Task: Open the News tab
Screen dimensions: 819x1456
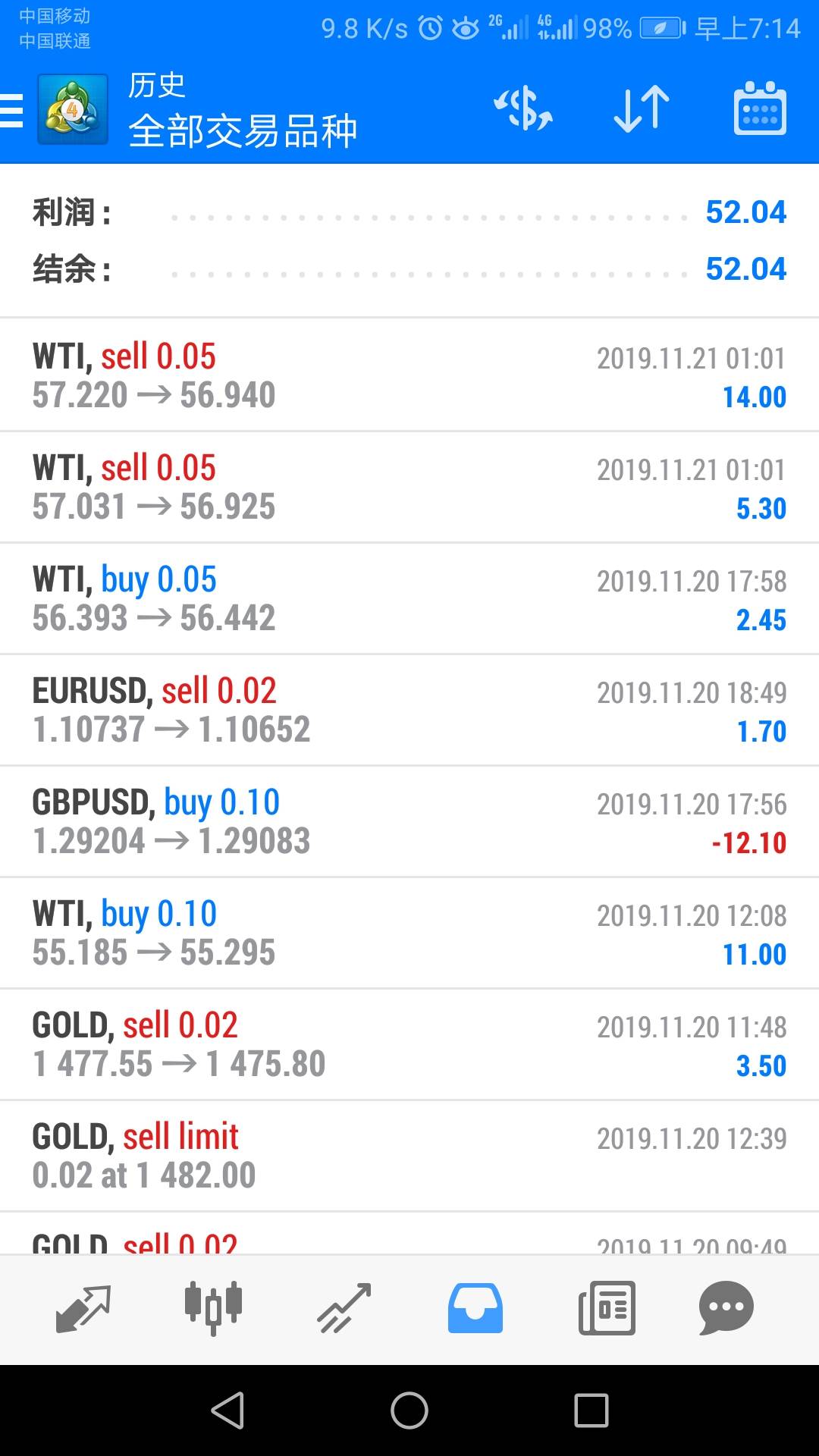Action: point(607,1308)
